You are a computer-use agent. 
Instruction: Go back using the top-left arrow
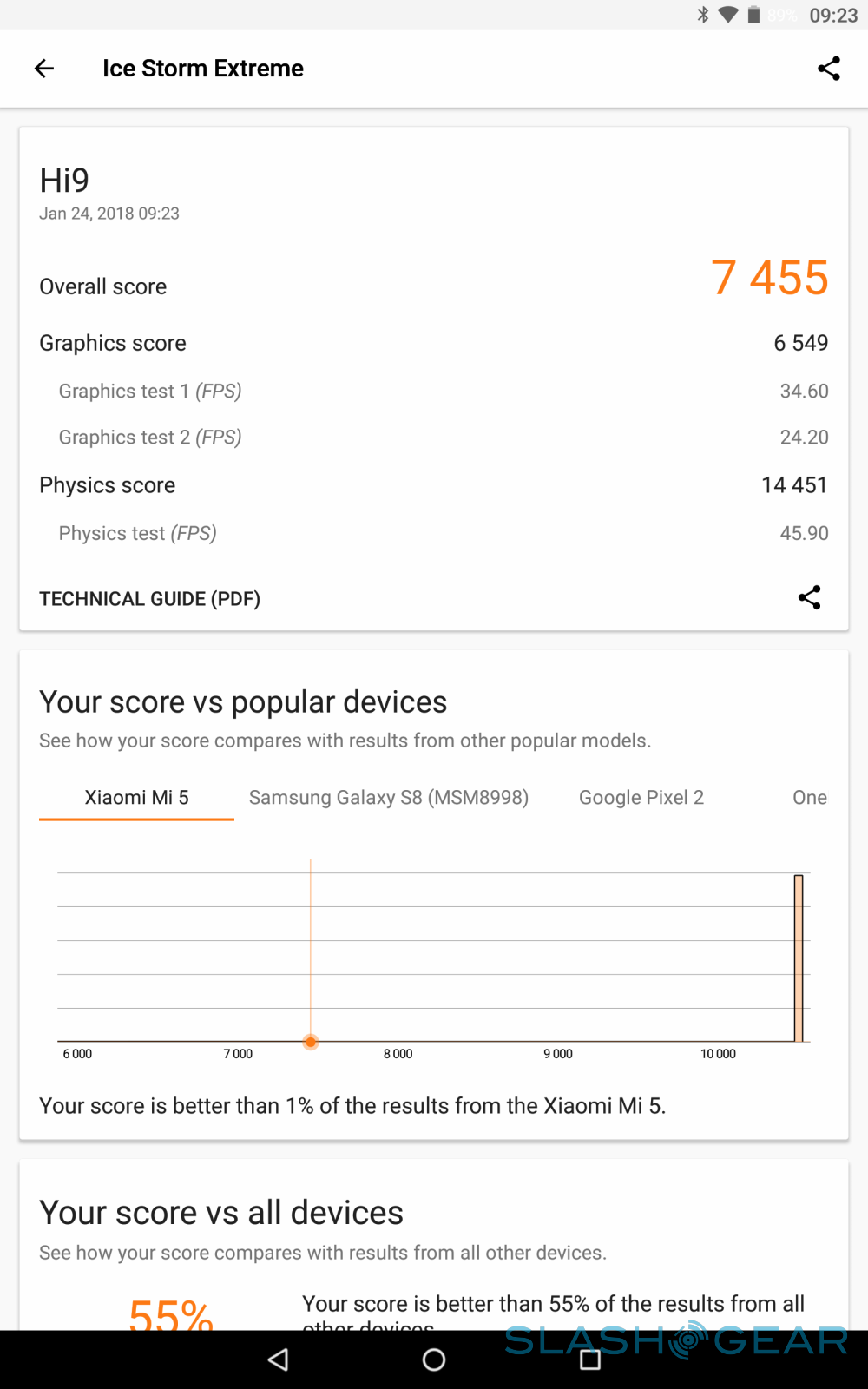tap(44, 69)
